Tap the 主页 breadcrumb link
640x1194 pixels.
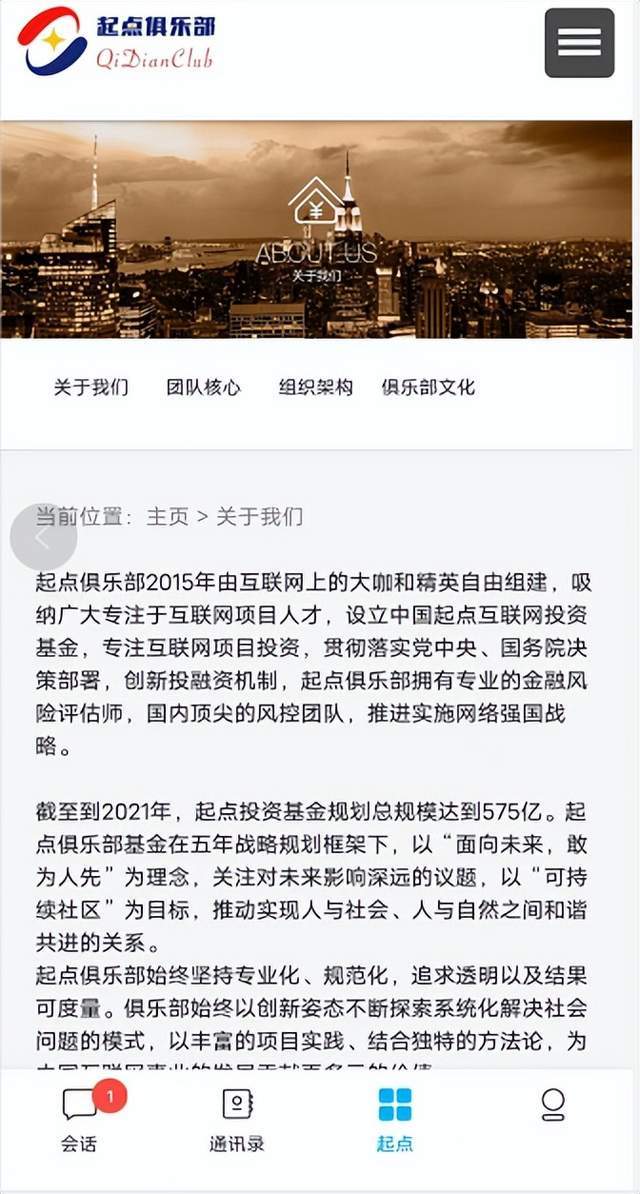[x=167, y=517]
